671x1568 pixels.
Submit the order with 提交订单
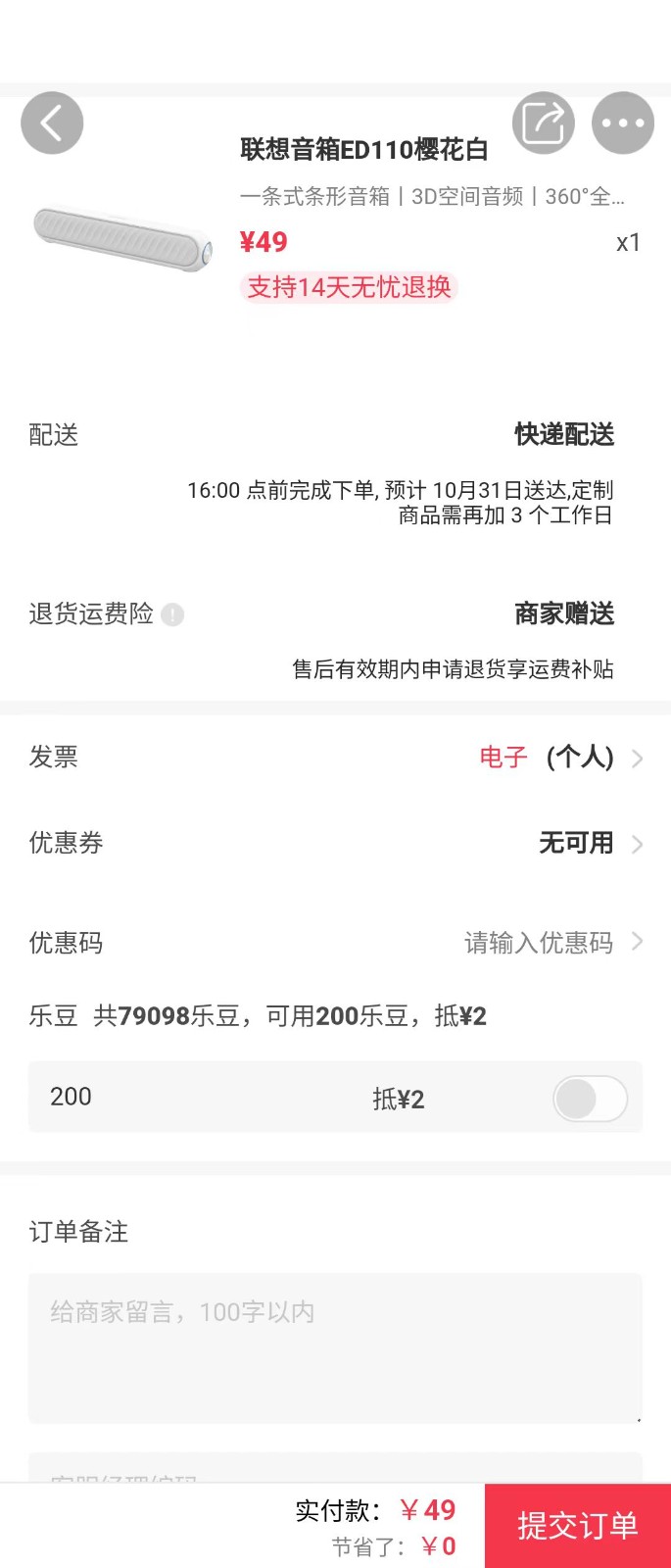pos(578,1526)
